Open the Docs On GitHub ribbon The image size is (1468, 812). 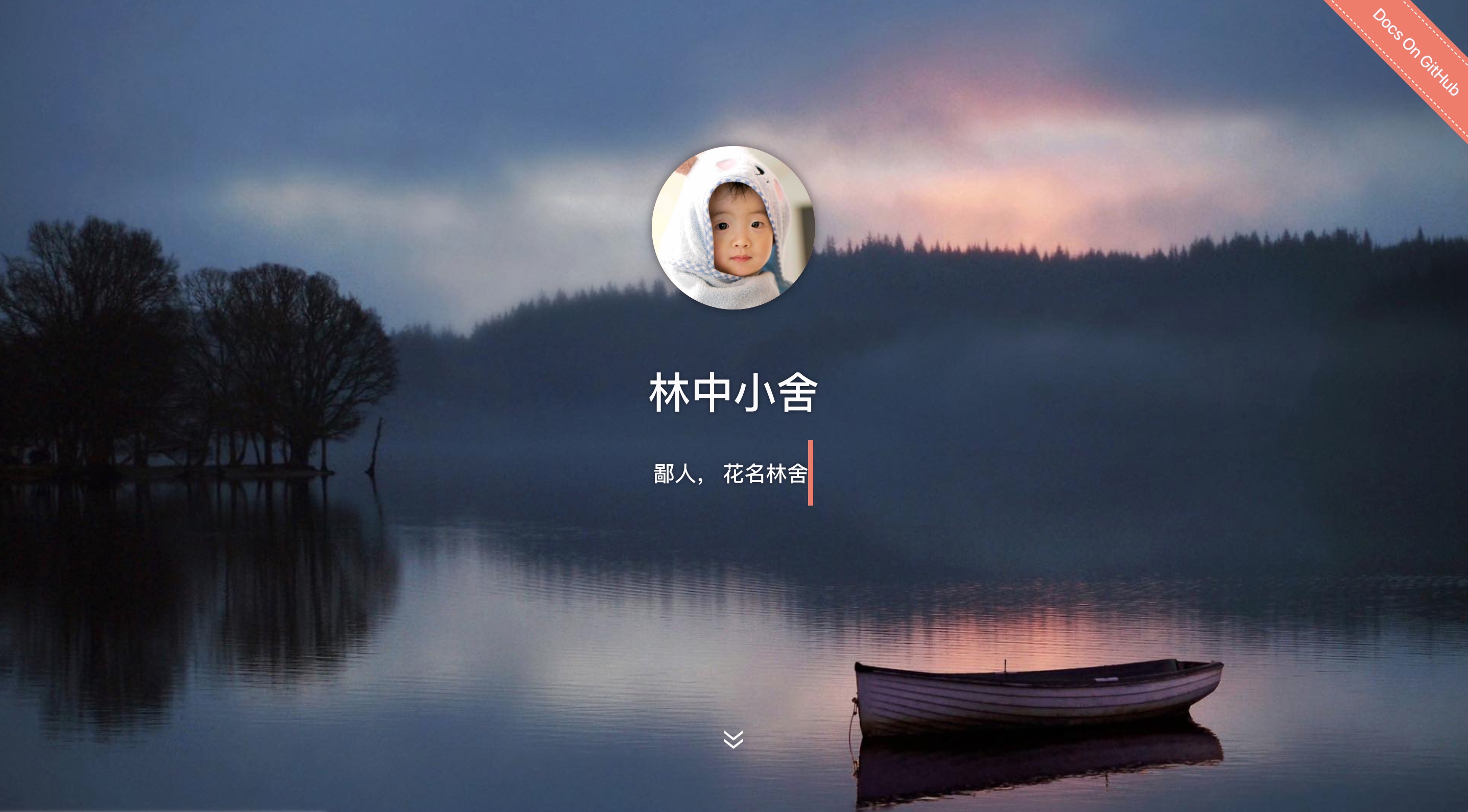pyautogui.click(x=1415, y=52)
